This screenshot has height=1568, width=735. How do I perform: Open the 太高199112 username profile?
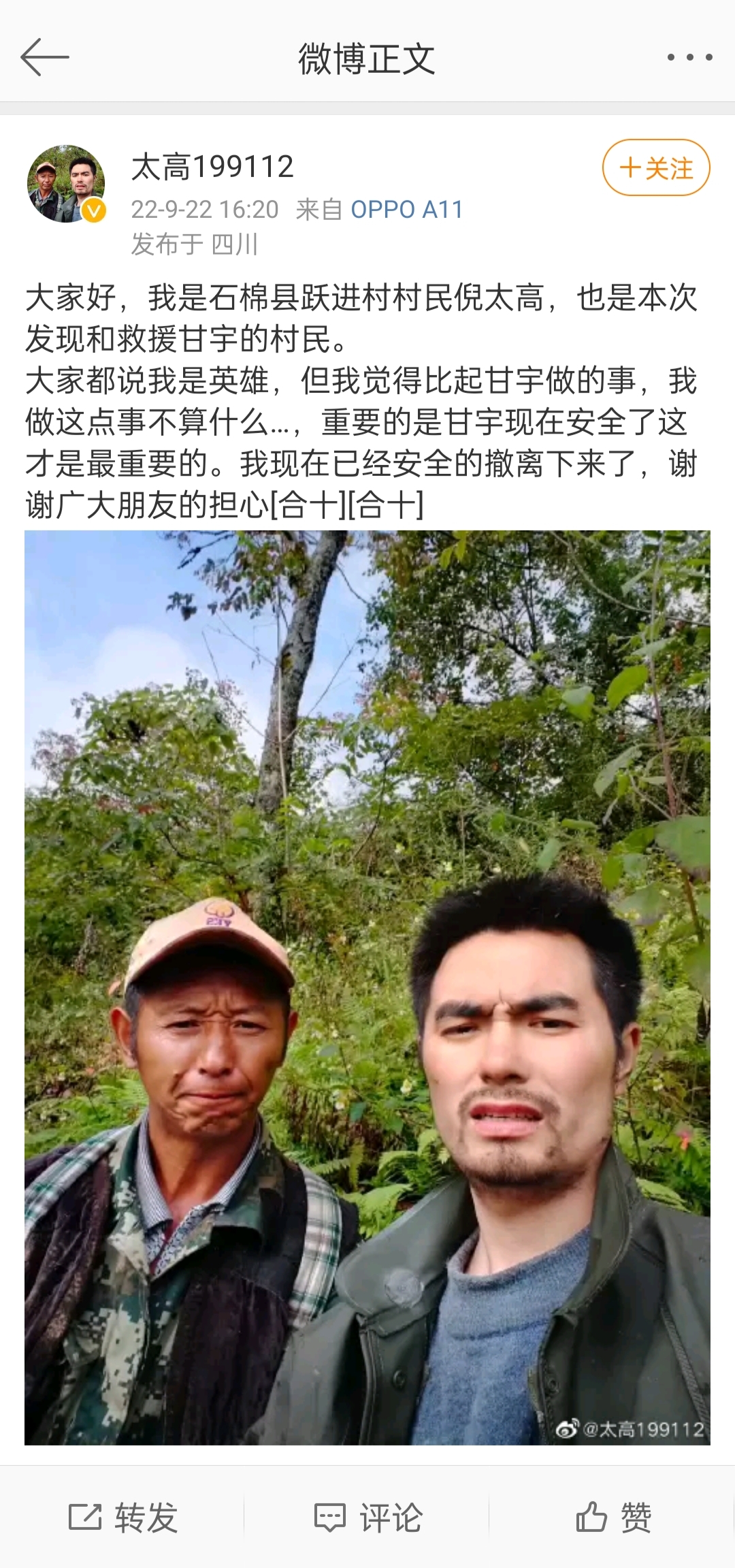pos(212,167)
